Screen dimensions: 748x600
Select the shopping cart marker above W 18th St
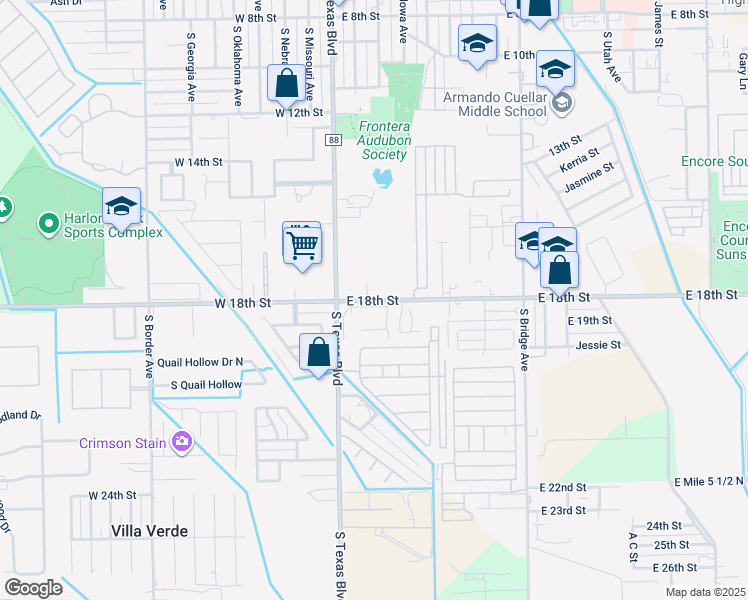pos(303,244)
